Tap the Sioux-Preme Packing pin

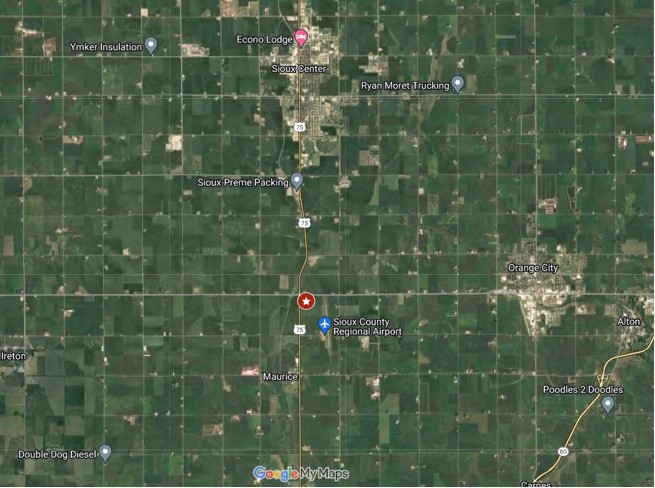(x=297, y=181)
